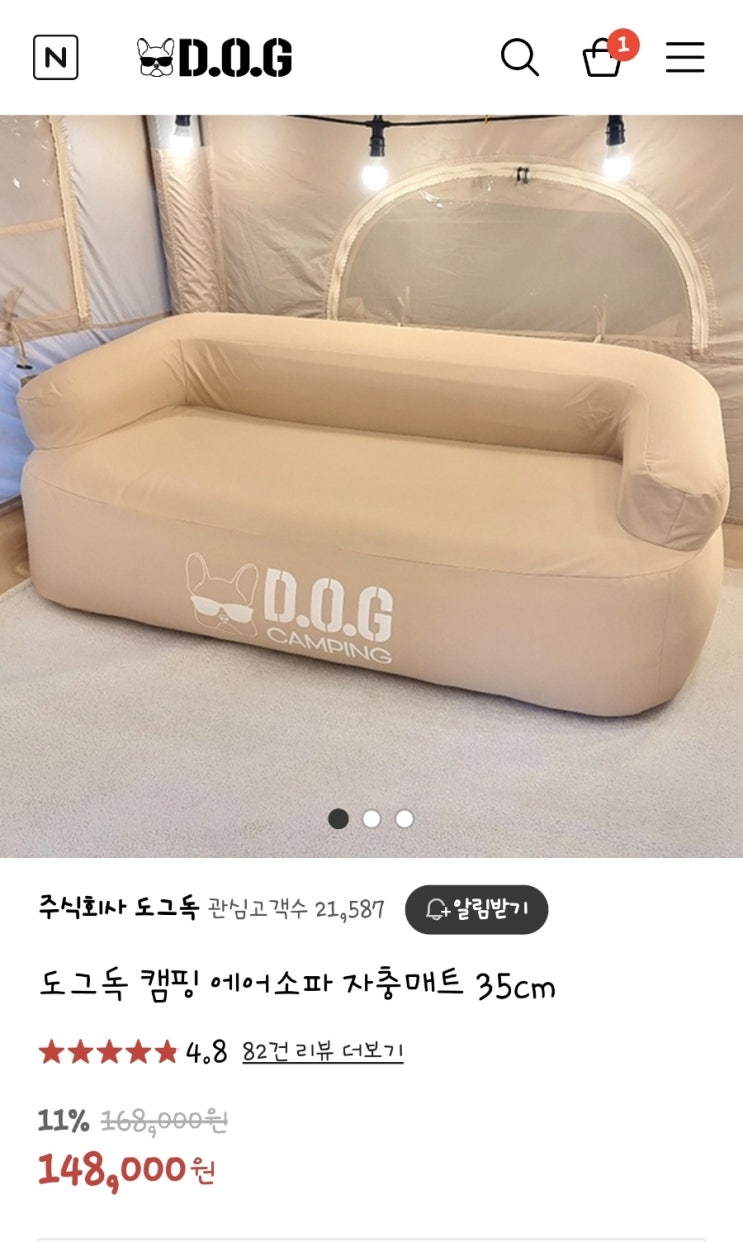This screenshot has height=1242, width=743.
Task: Open the Naver N icon
Action: 56,57
